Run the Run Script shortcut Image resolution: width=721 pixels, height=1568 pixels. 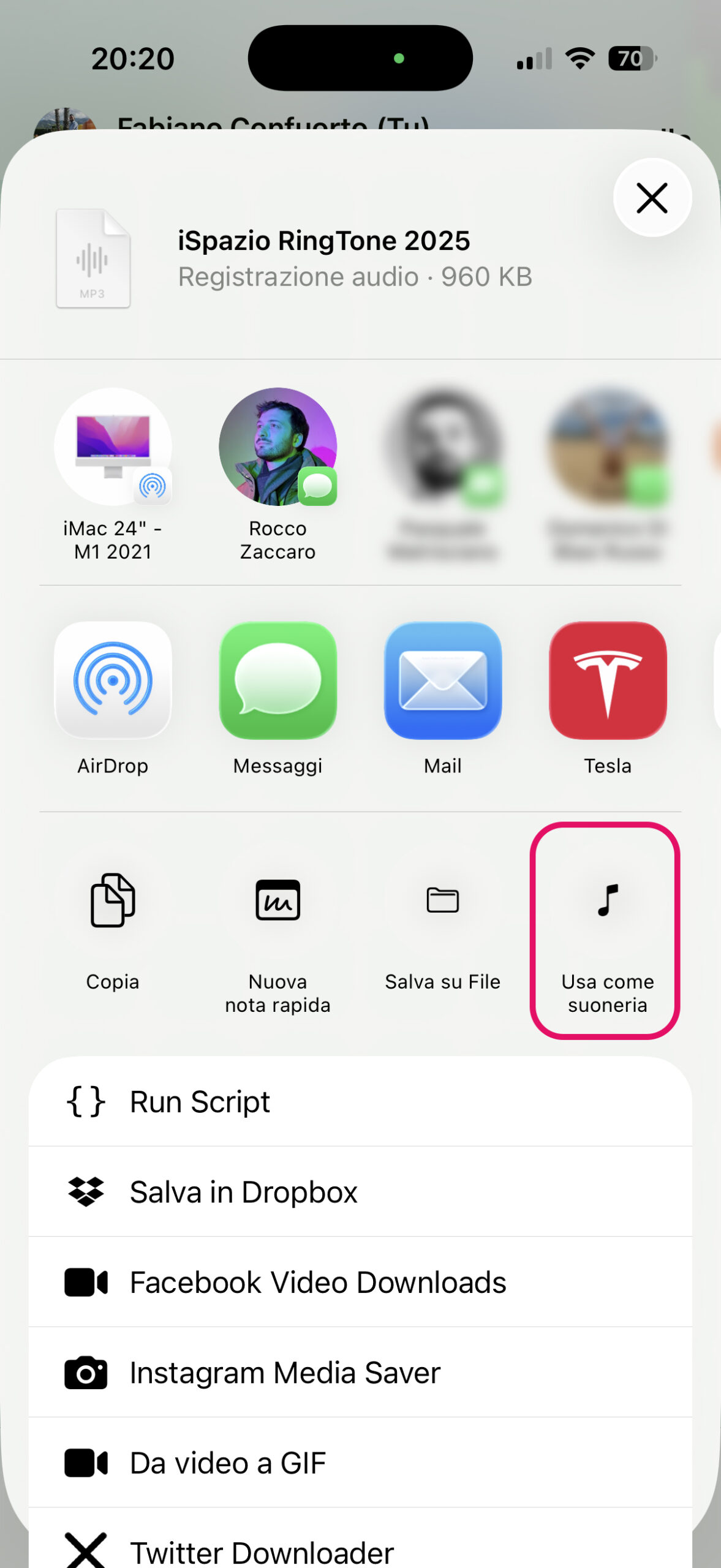pyautogui.click(x=360, y=1101)
